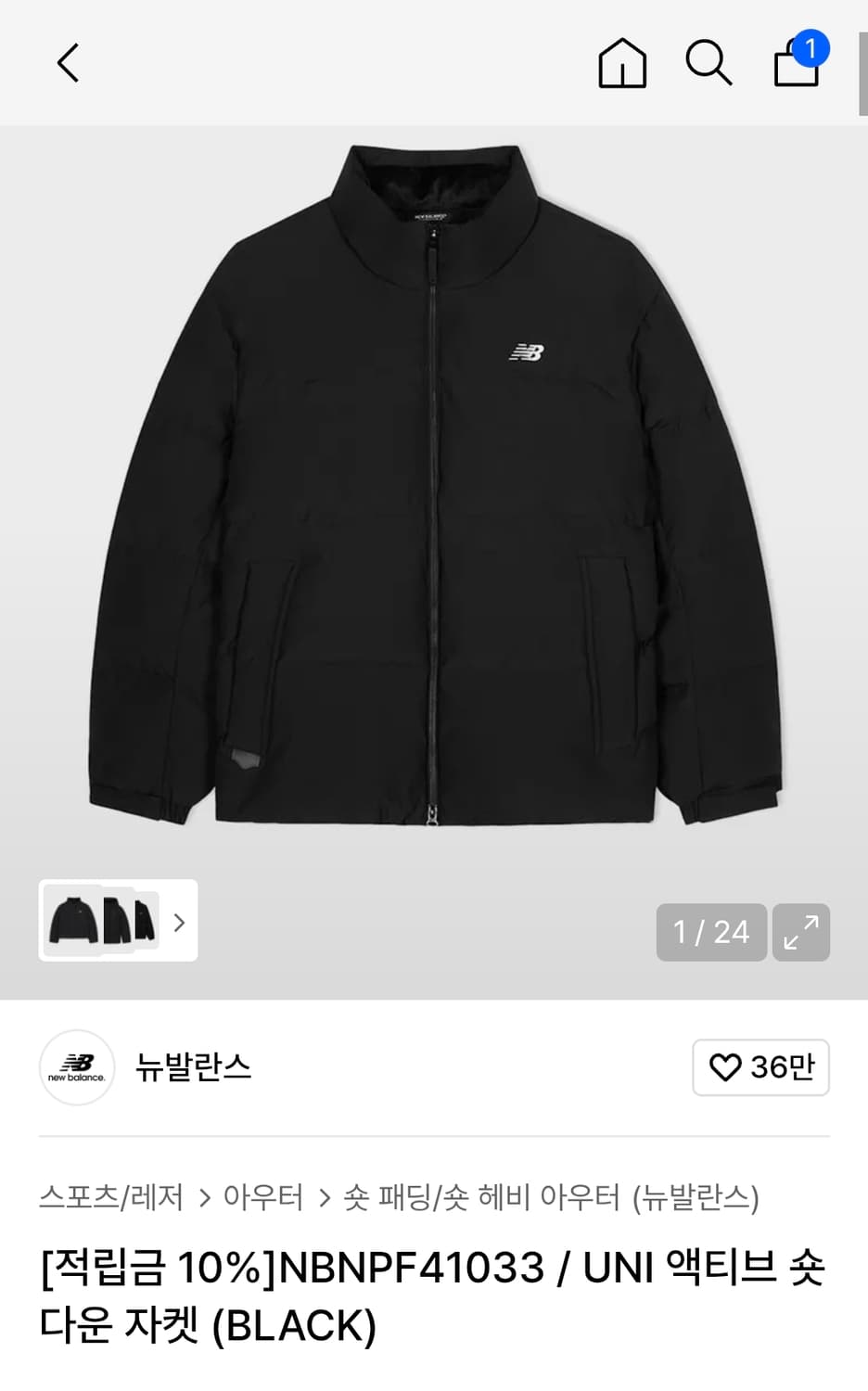Expand 아우터 breadcrumb chevron
The height and width of the screenshot is (1391, 868).
(x=325, y=1197)
